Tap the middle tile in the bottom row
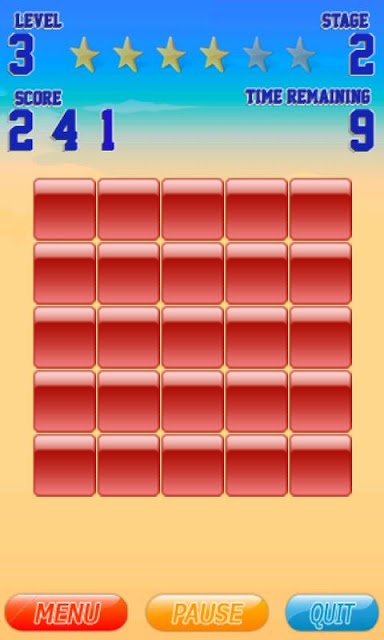 pos(192,465)
